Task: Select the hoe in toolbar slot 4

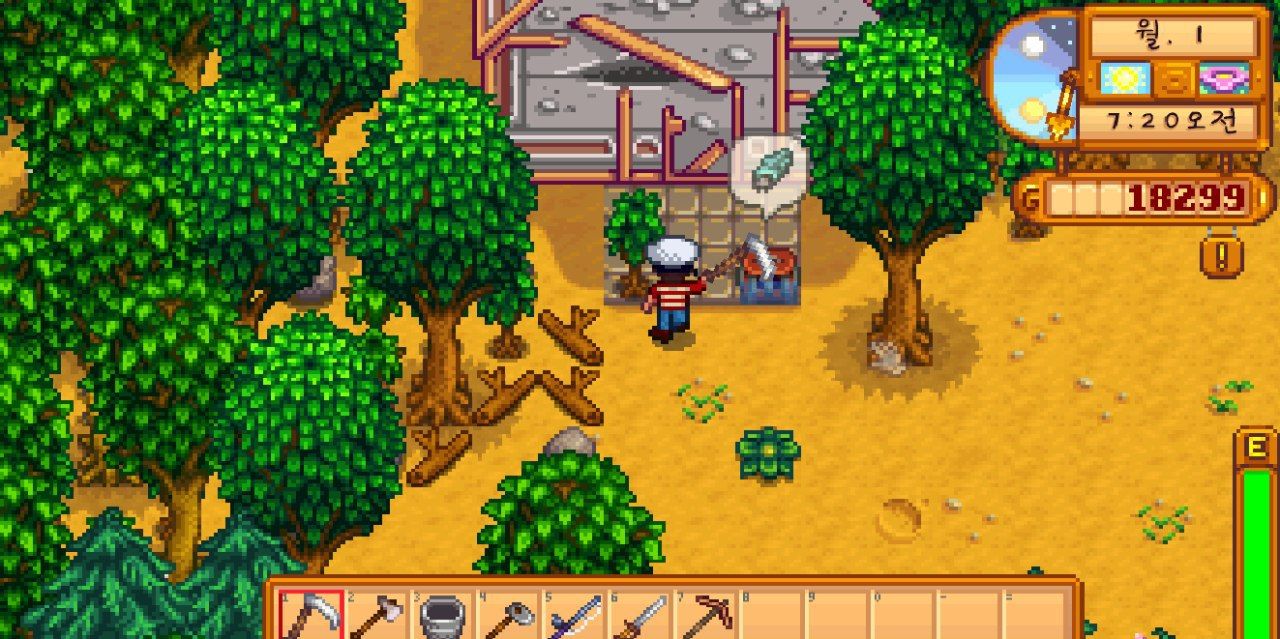Action: pos(508,616)
